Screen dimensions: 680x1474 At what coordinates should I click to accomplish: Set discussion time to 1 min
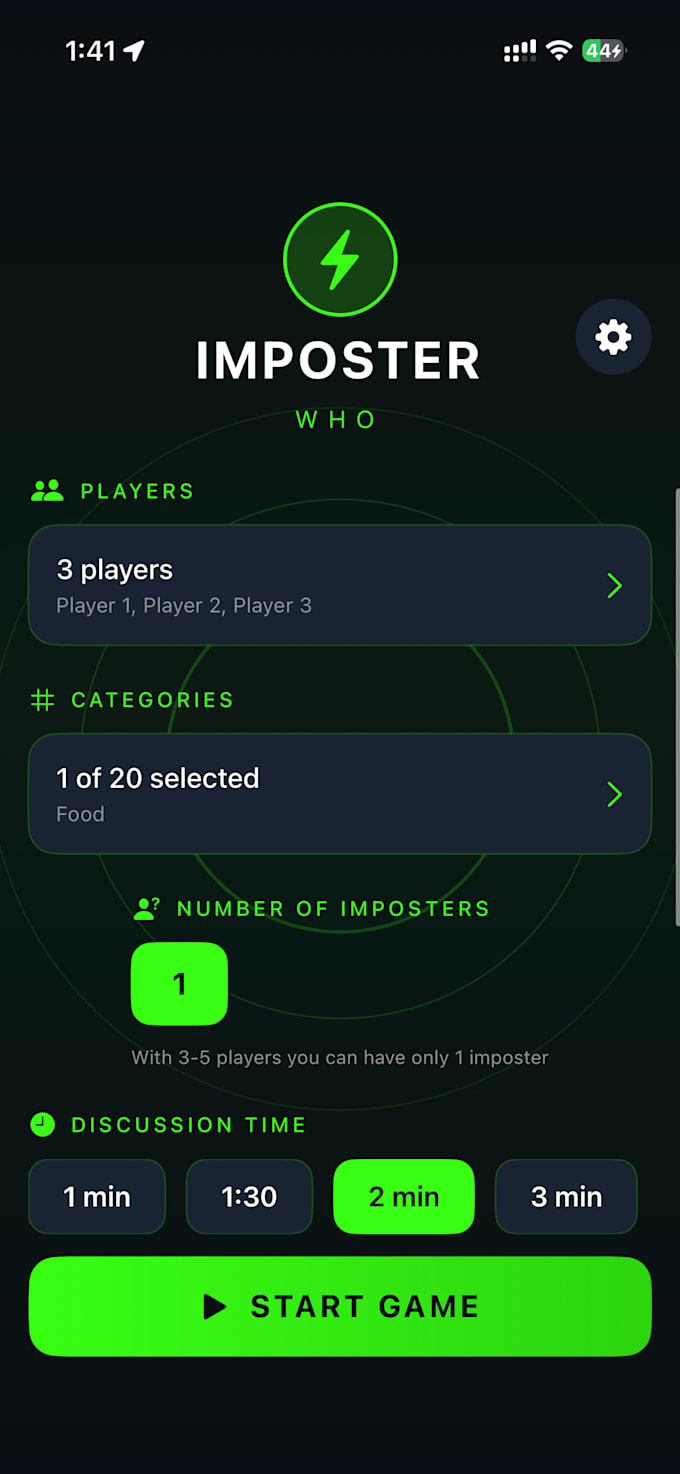[x=97, y=1196]
